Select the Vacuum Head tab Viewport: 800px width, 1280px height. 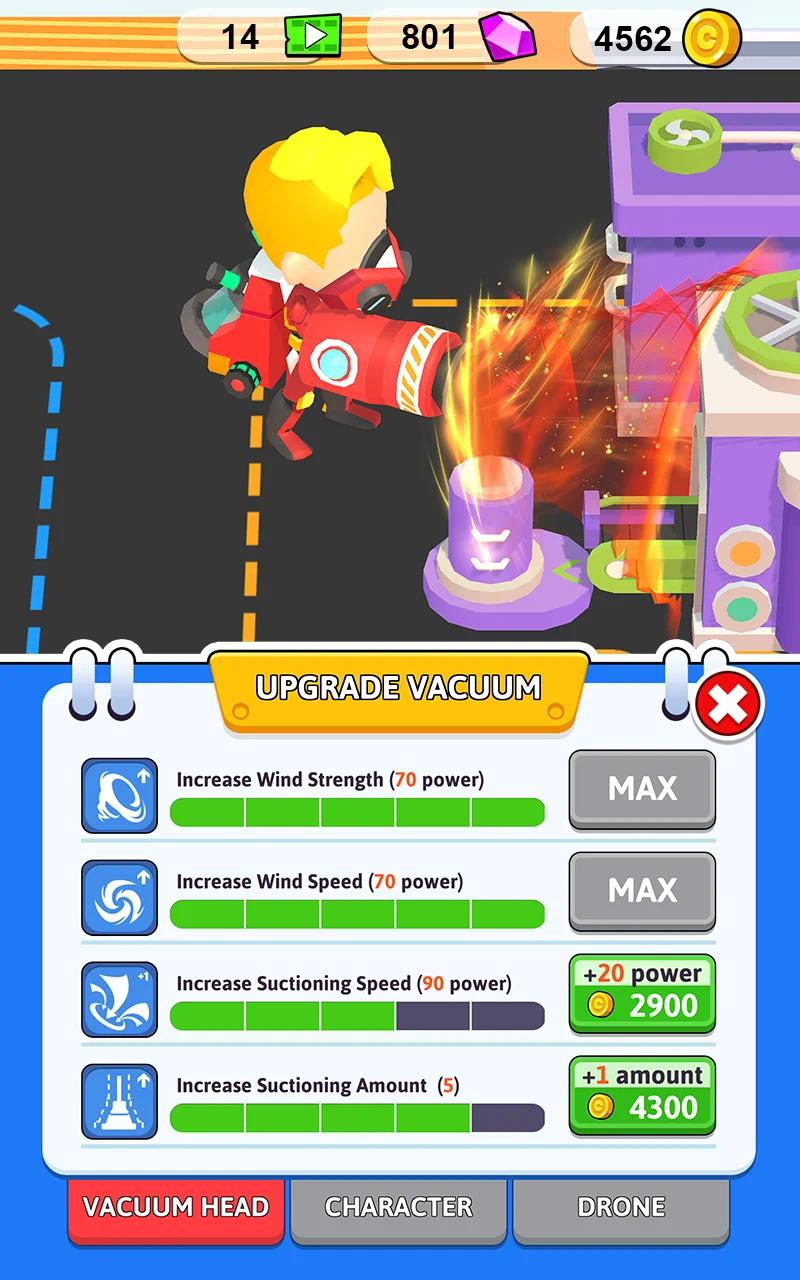[176, 1208]
